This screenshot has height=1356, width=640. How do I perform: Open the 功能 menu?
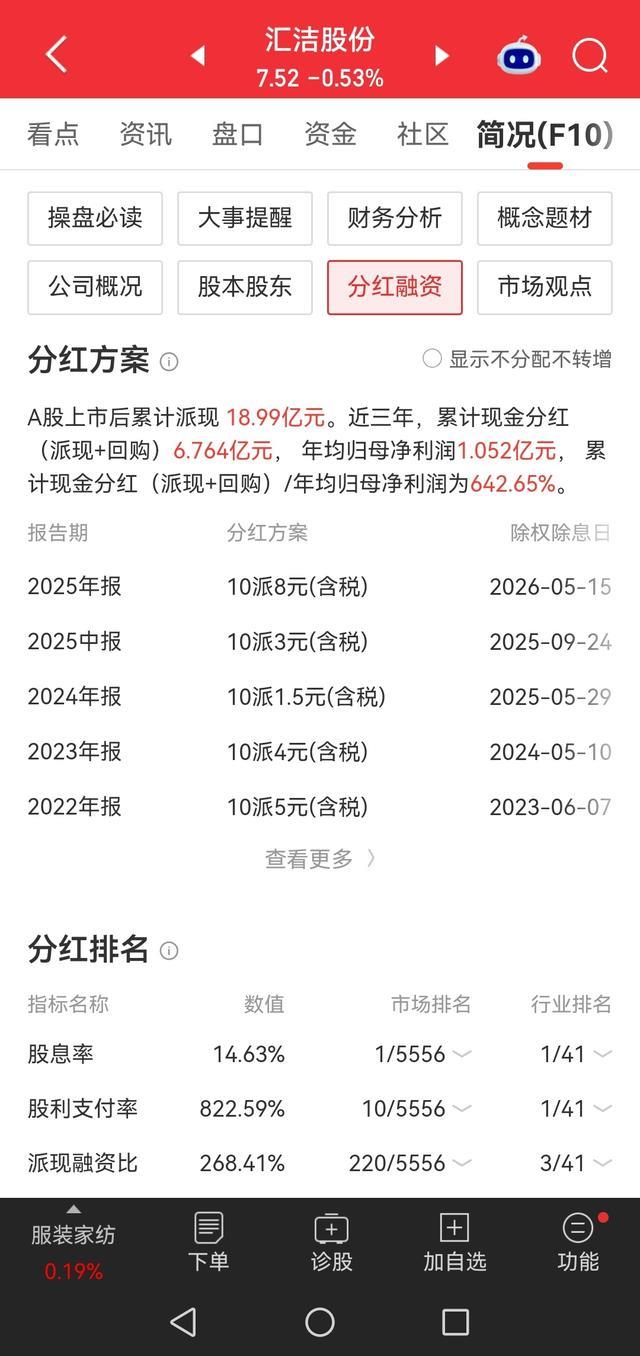(x=578, y=1242)
